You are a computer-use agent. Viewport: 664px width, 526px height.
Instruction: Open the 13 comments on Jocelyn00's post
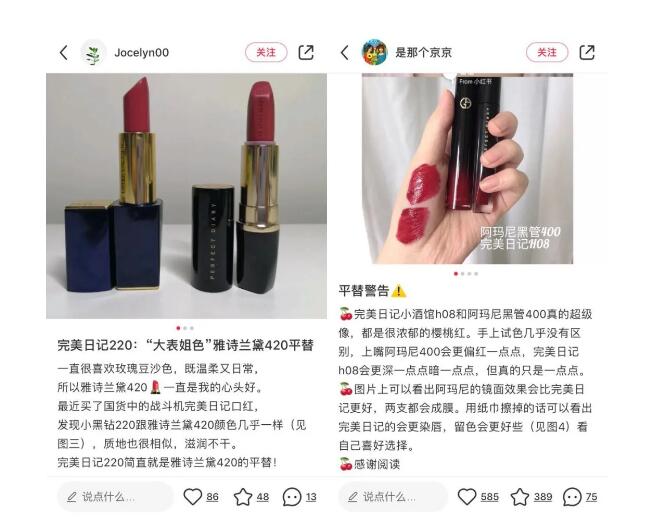292,496
